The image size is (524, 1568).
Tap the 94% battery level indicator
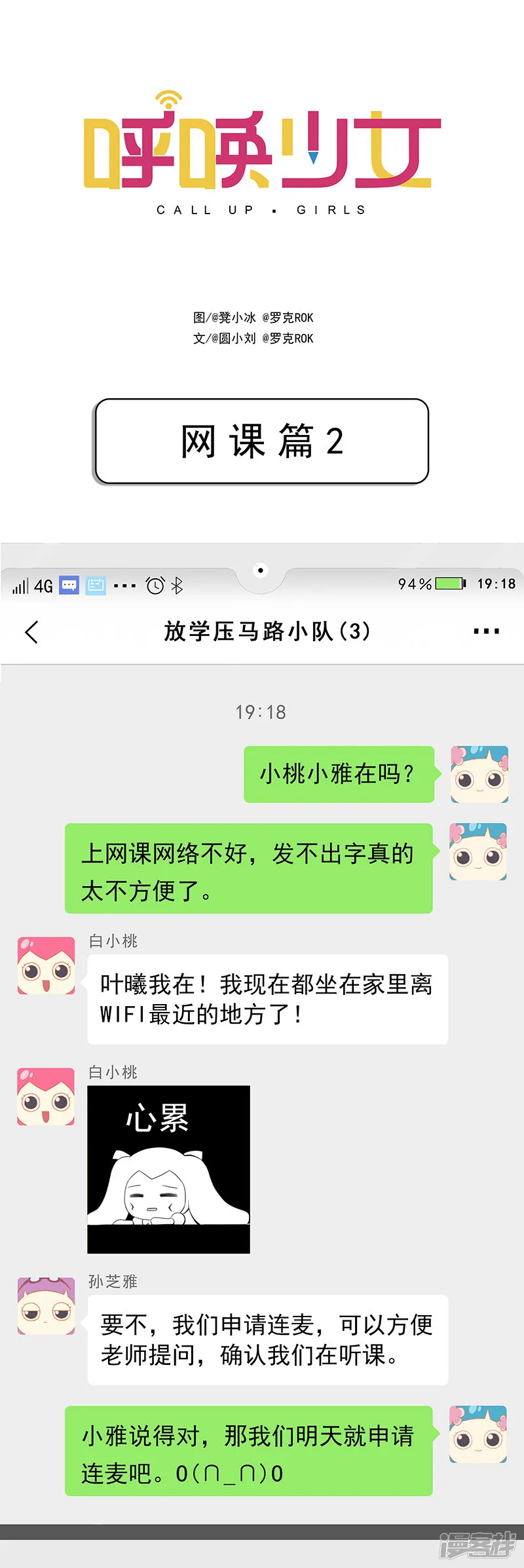click(x=415, y=584)
